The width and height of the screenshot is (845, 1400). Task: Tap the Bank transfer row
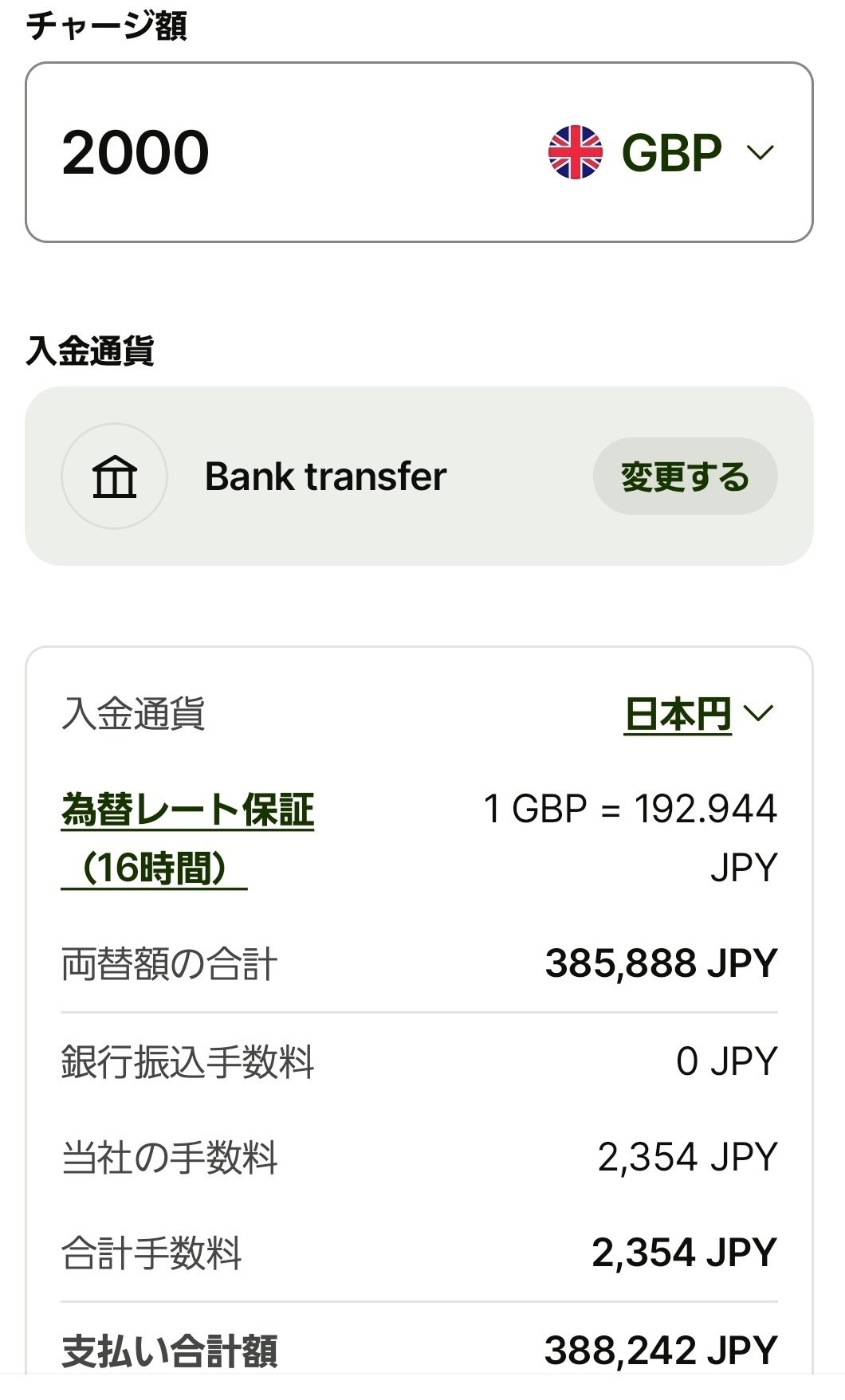coord(327,476)
